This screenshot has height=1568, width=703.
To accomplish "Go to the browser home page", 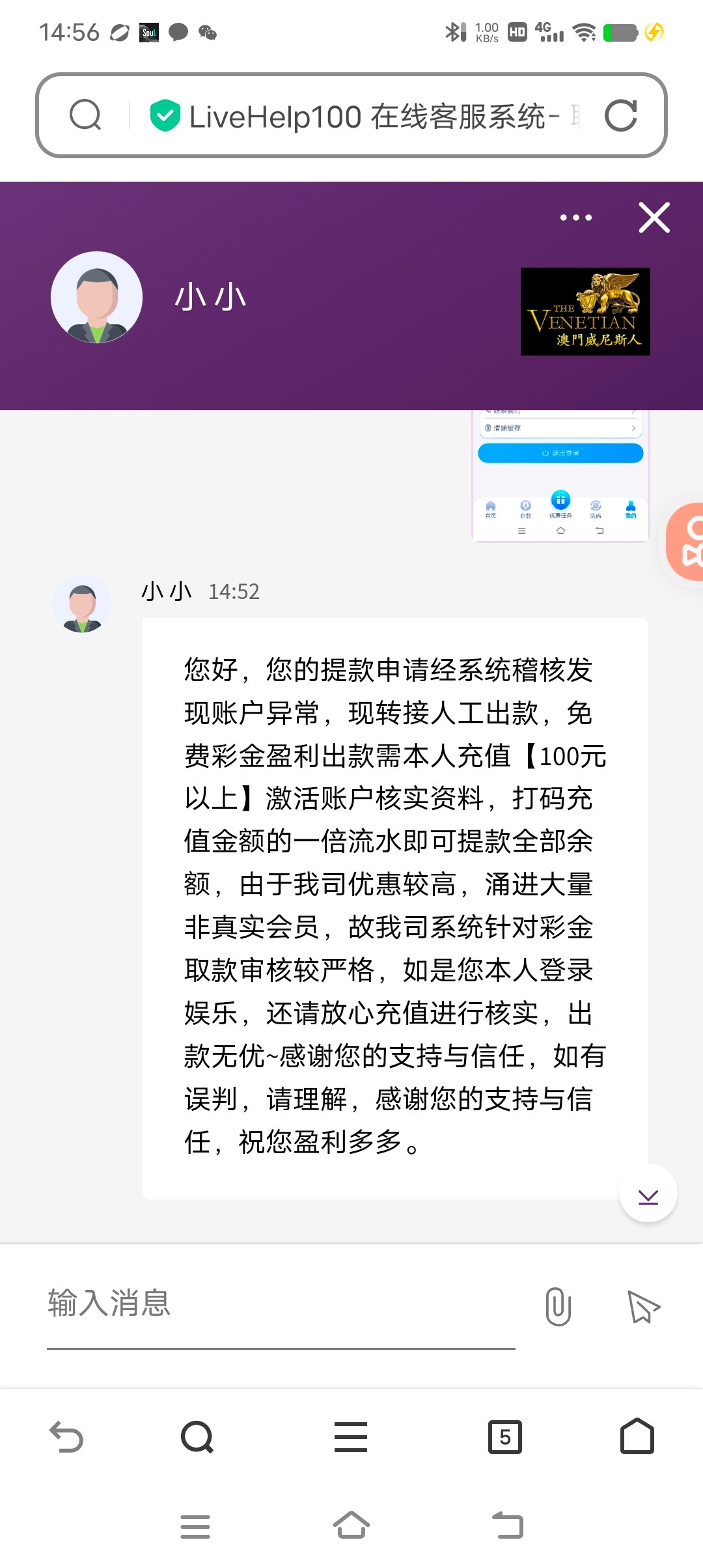I will pos(637,1436).
